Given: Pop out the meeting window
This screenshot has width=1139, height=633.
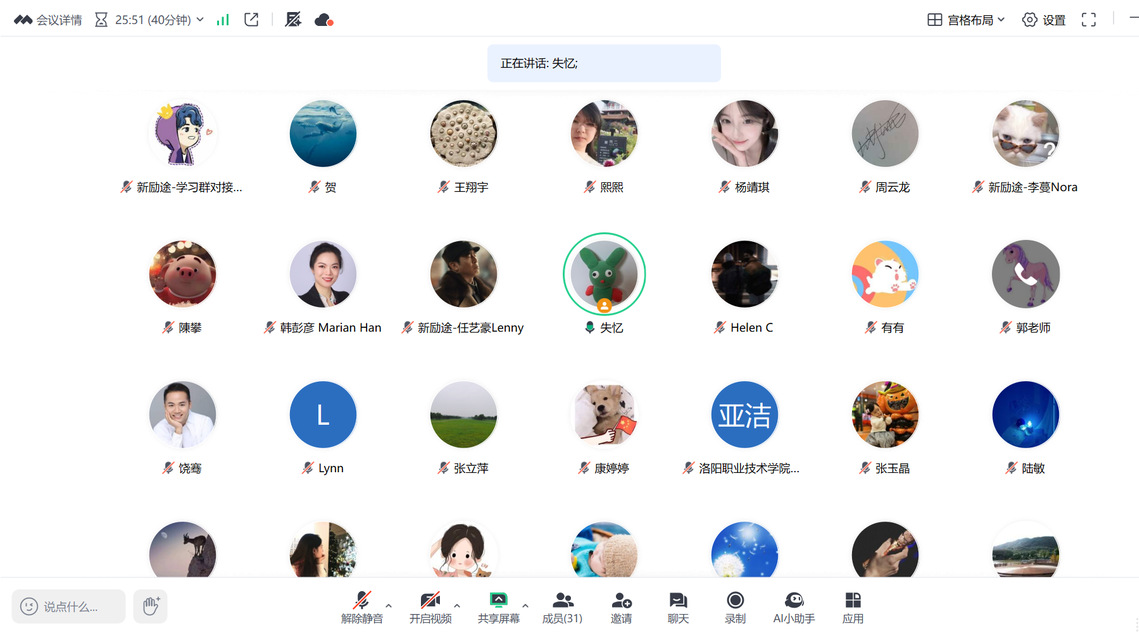Looking at the screenshot, I should [251, 19].
